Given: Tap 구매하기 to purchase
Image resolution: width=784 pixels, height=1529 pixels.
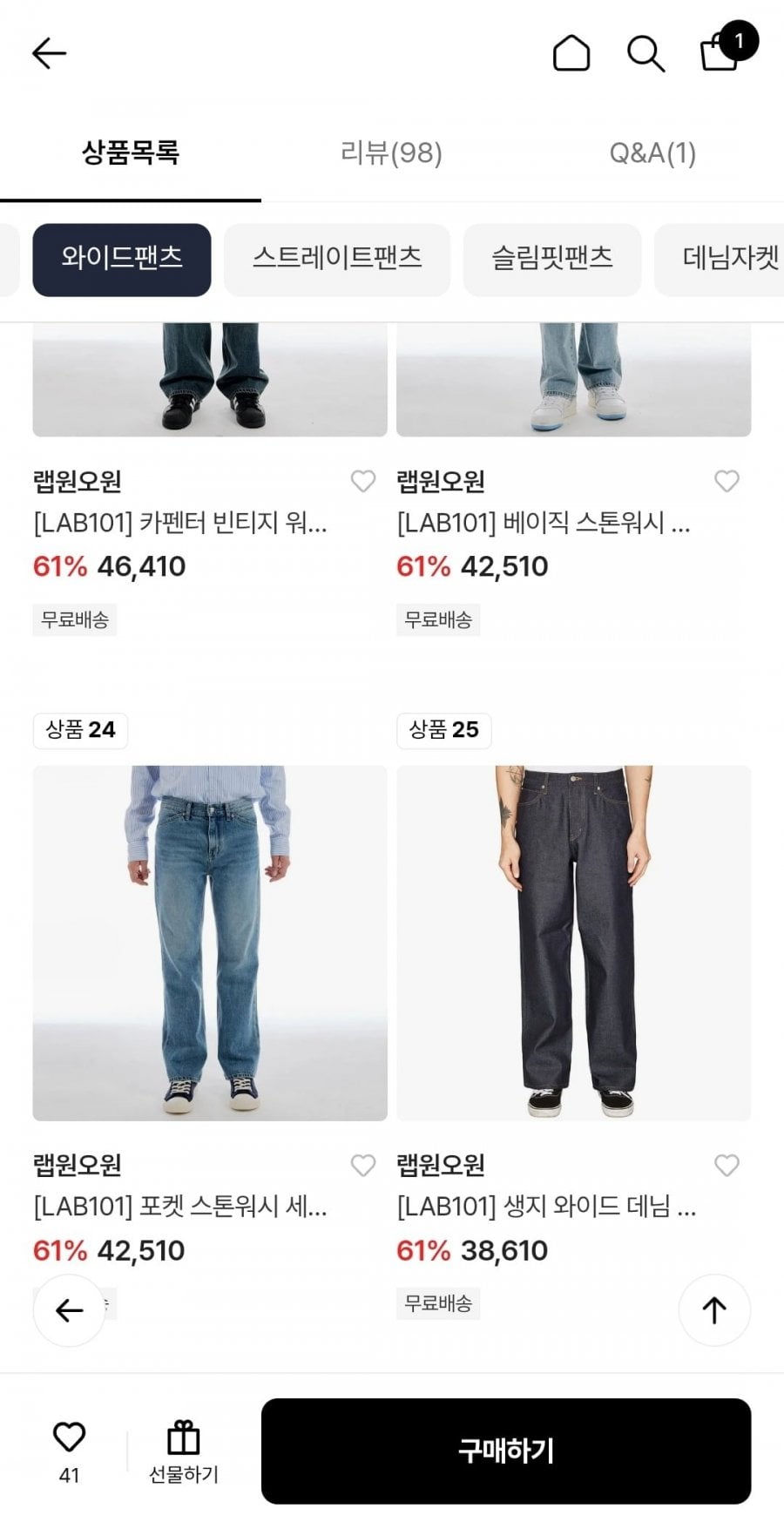Looking at the screenshot, I should [506, 1451].
